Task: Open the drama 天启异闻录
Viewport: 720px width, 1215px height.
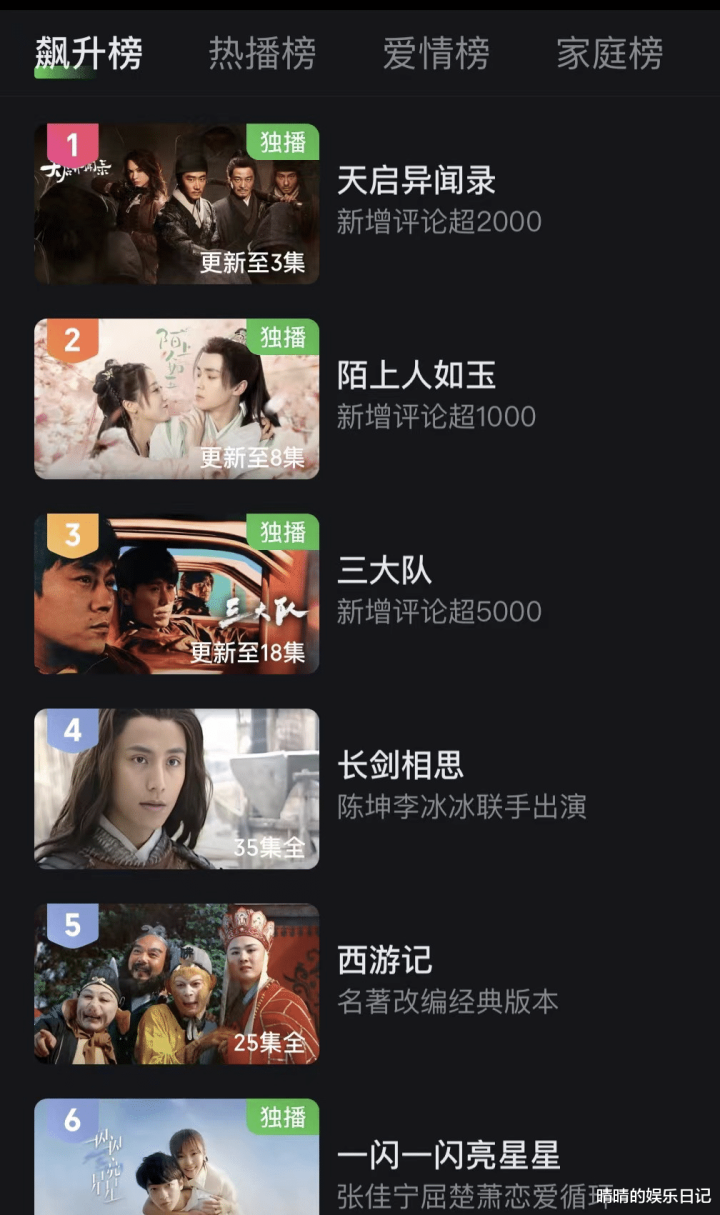Action: pos(416,181)
